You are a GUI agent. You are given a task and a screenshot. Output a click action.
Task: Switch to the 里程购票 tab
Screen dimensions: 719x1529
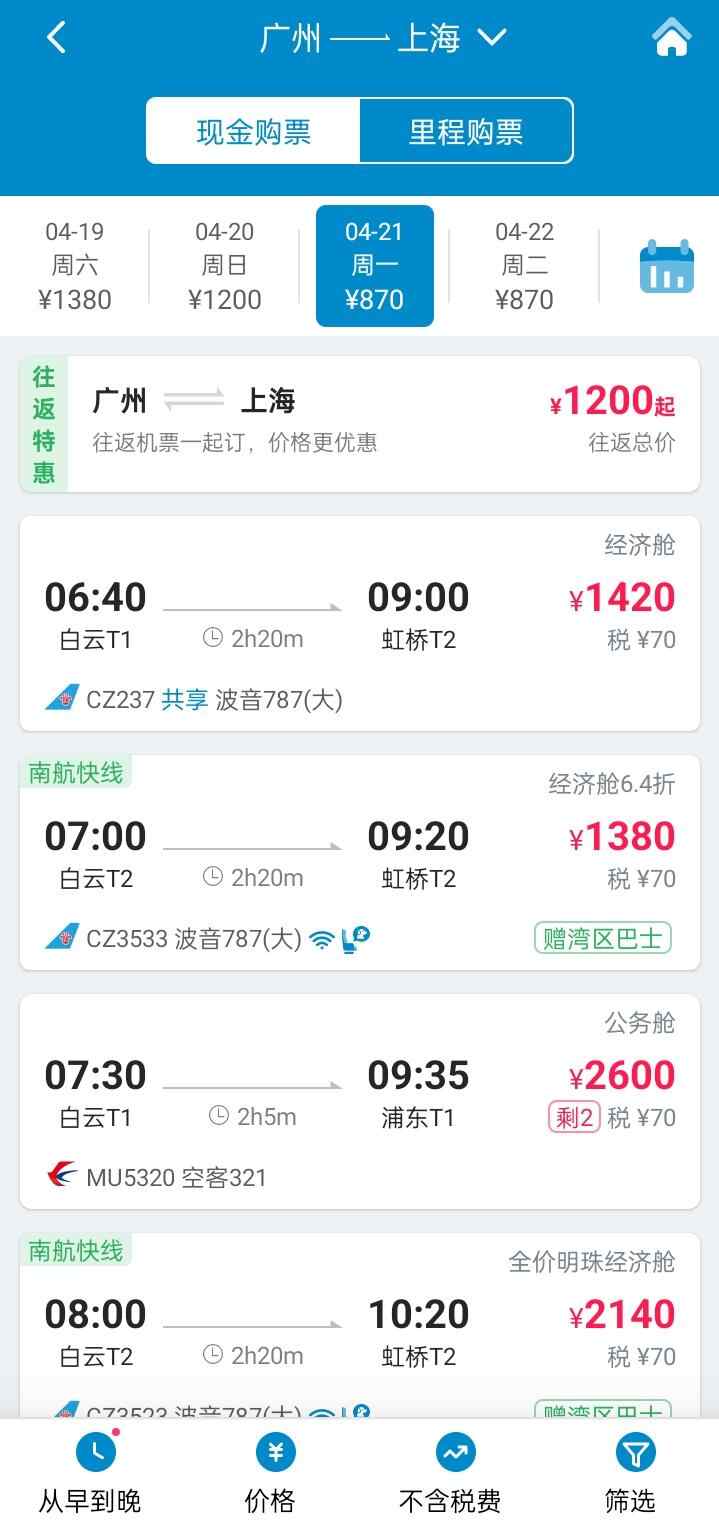465,131
